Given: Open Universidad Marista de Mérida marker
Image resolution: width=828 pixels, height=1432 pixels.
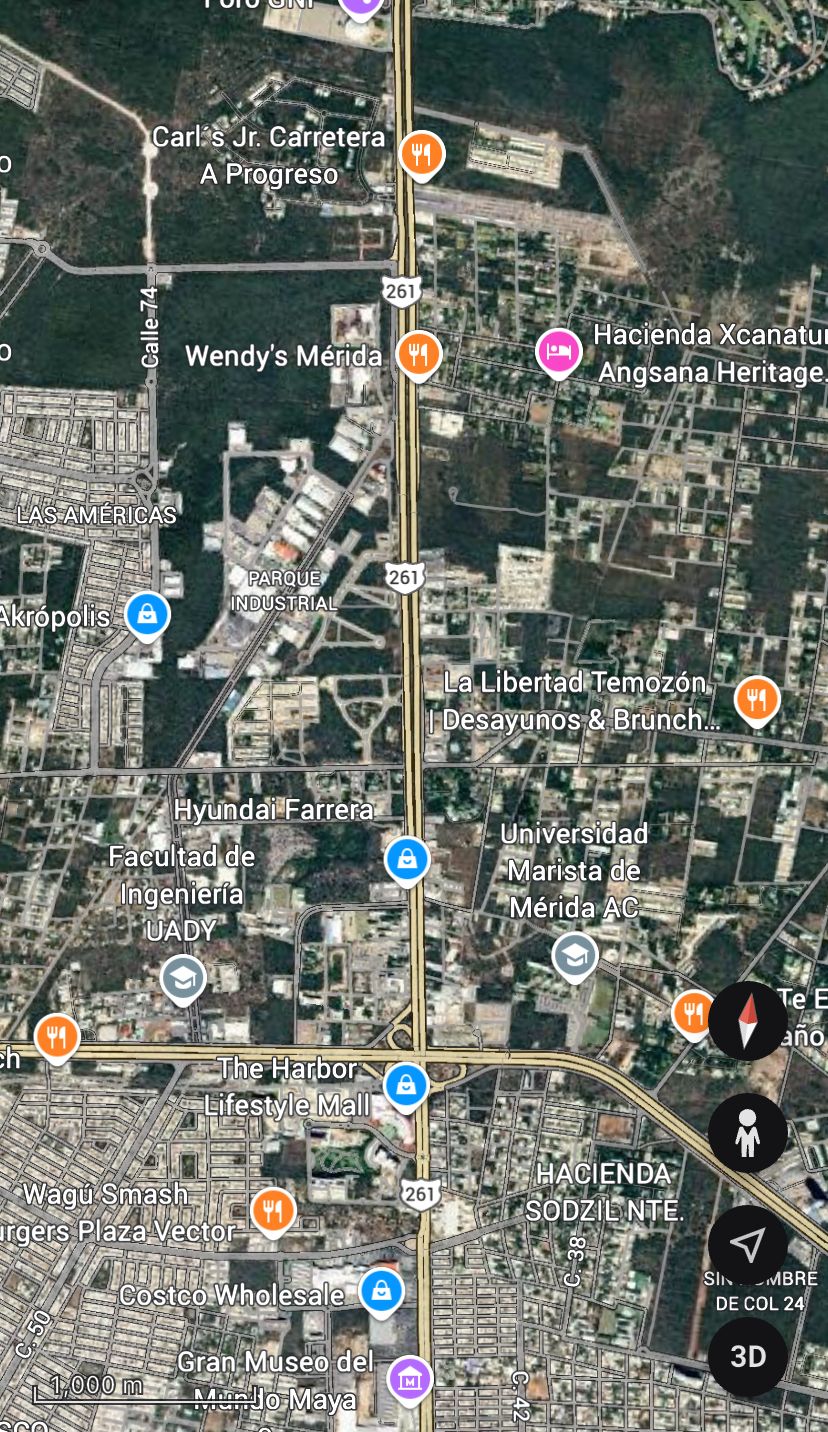Looking at the screenshot, I should [x=575, y=956].
